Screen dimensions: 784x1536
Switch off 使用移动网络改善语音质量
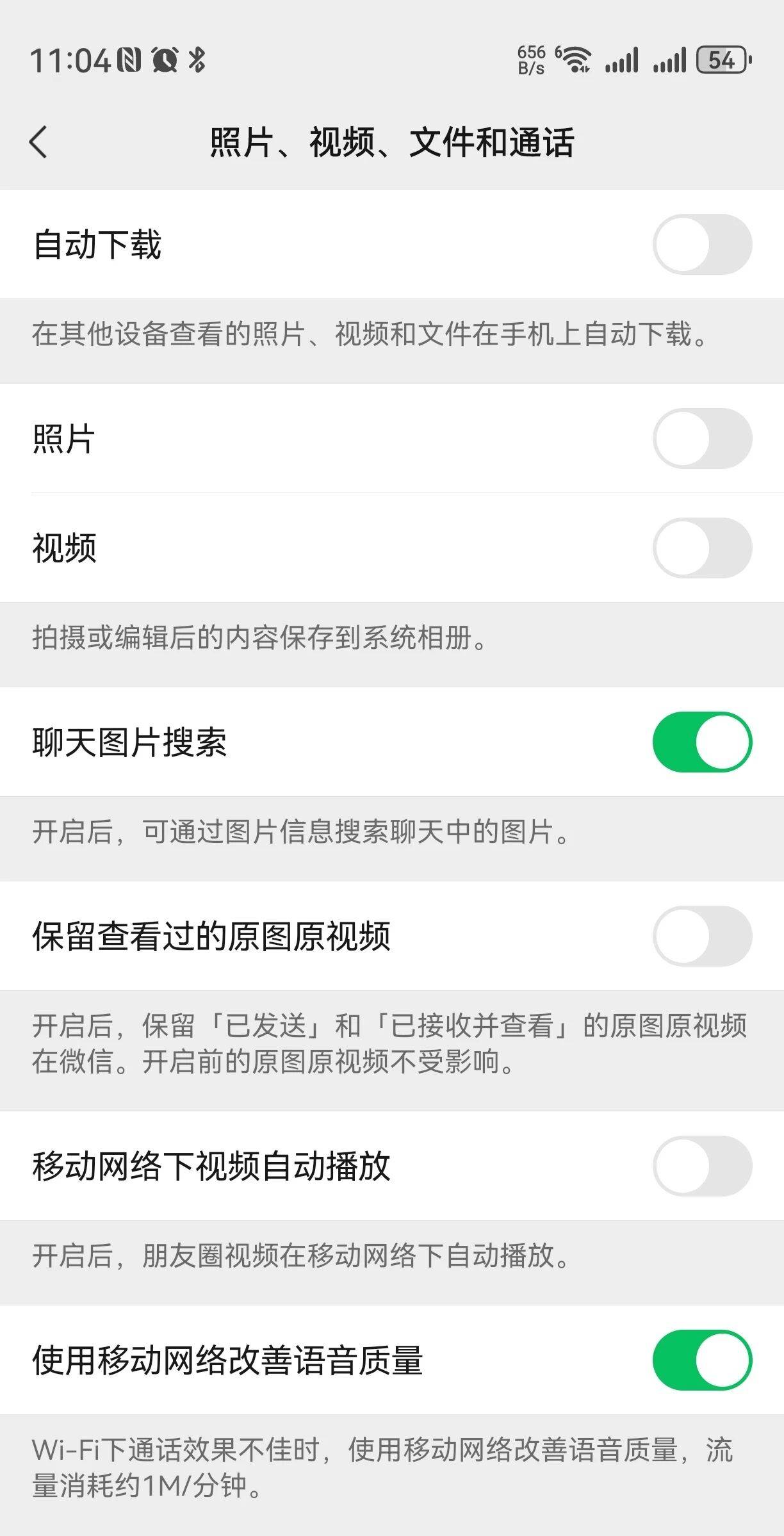pos(702,1360)
